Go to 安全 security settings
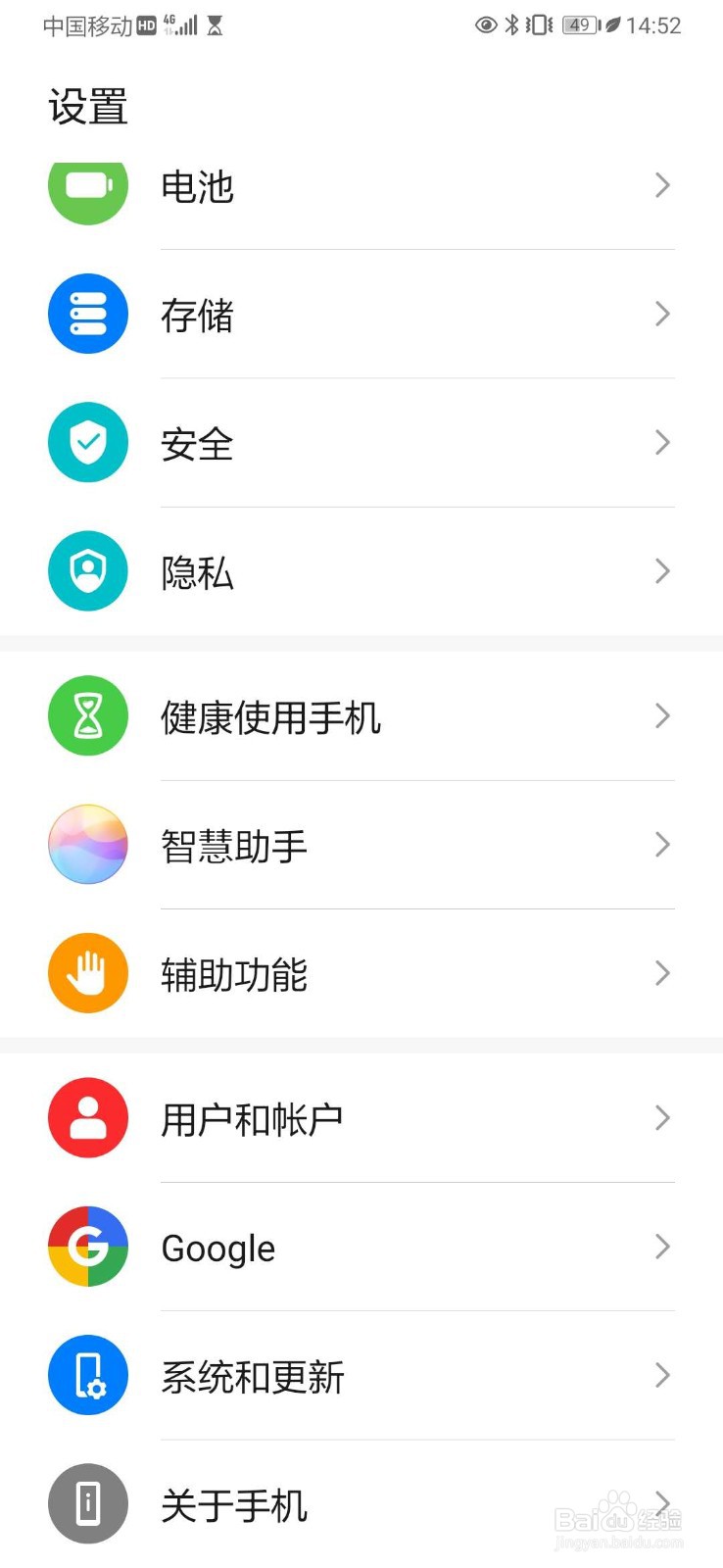723x1568 pixels. tap(361, 443)
